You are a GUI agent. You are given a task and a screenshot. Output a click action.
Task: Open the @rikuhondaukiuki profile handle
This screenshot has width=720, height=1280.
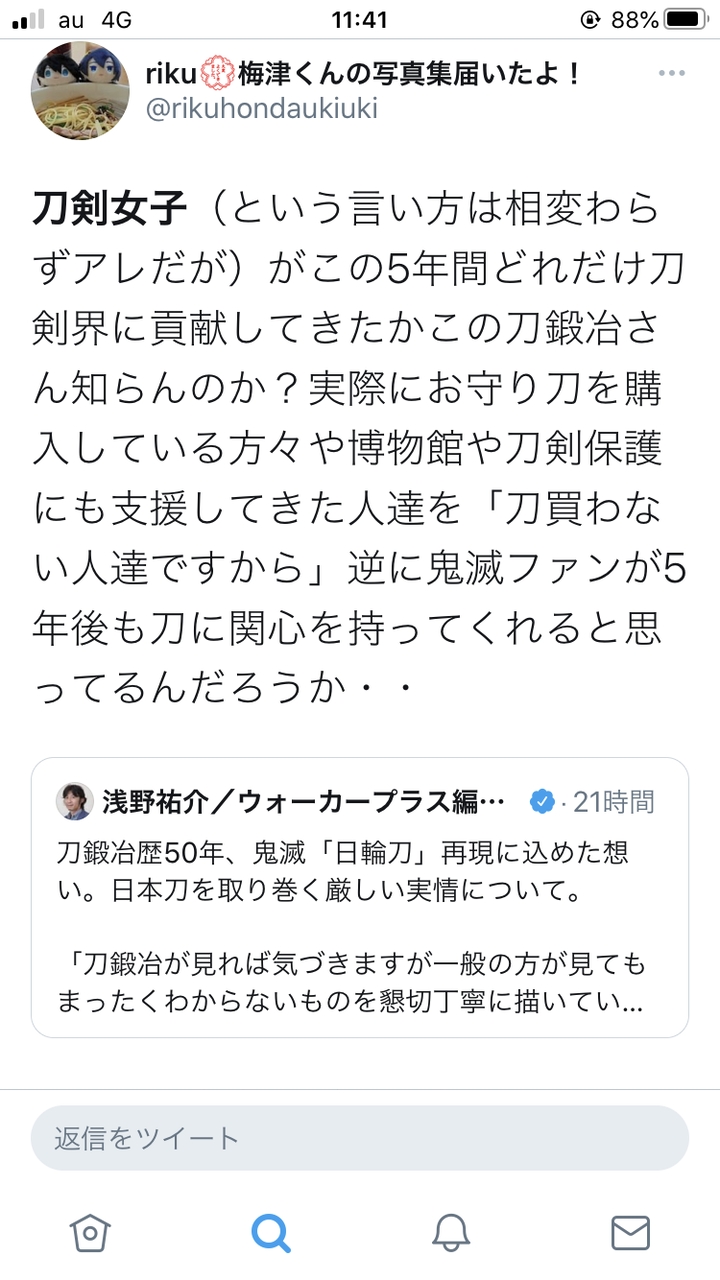(x=262, y=108)
